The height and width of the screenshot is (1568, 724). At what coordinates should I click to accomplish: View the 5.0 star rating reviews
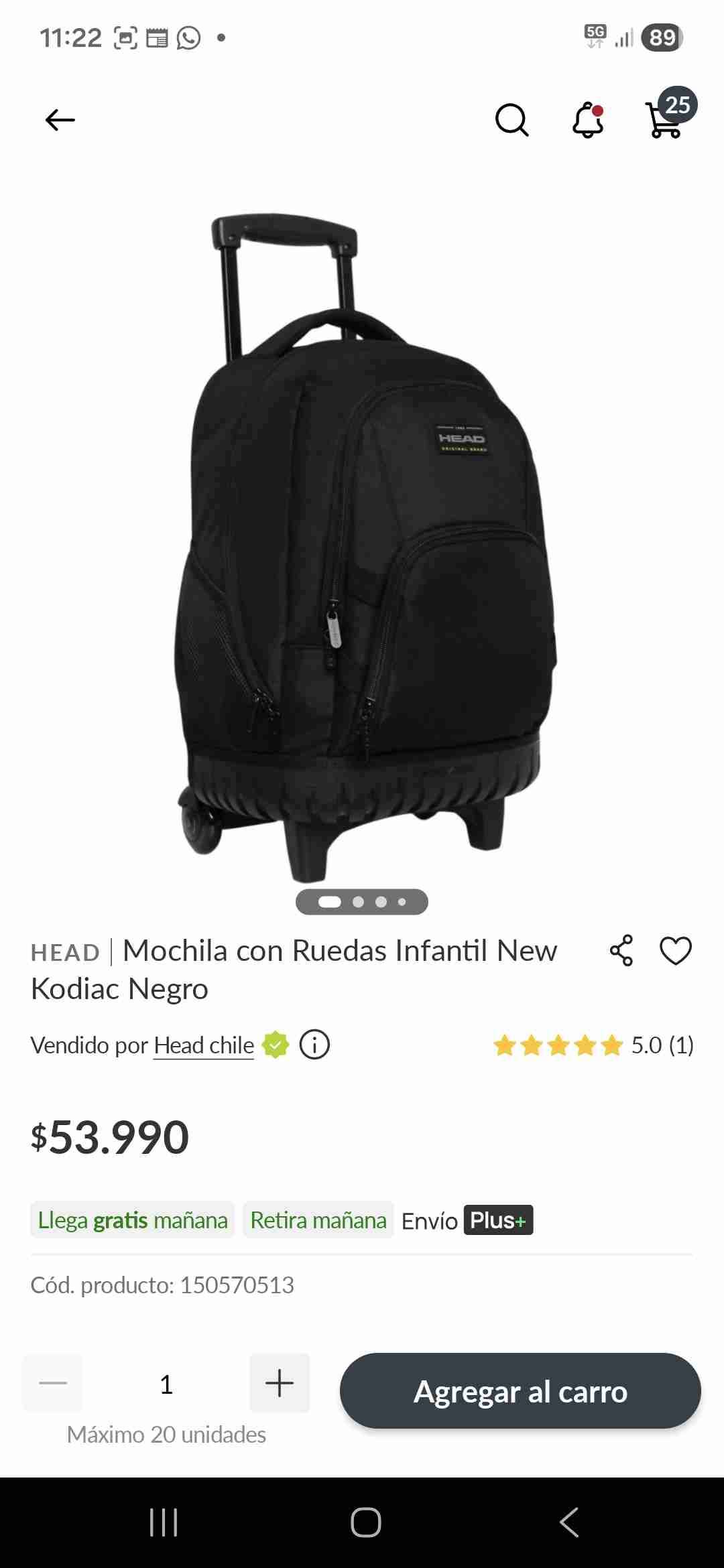[593, 1045]
